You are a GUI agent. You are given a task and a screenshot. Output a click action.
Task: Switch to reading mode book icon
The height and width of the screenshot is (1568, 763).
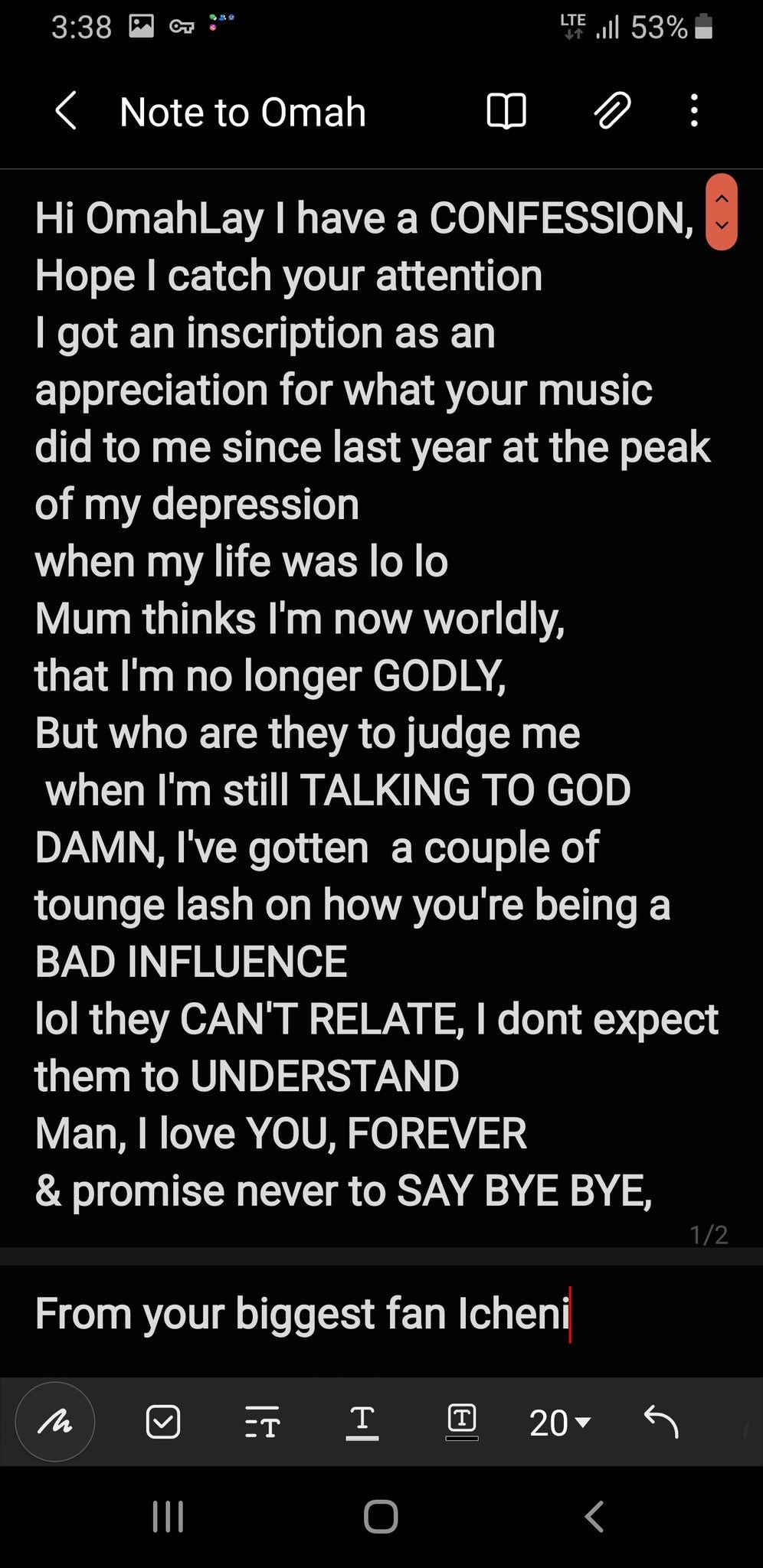point(506,111)
